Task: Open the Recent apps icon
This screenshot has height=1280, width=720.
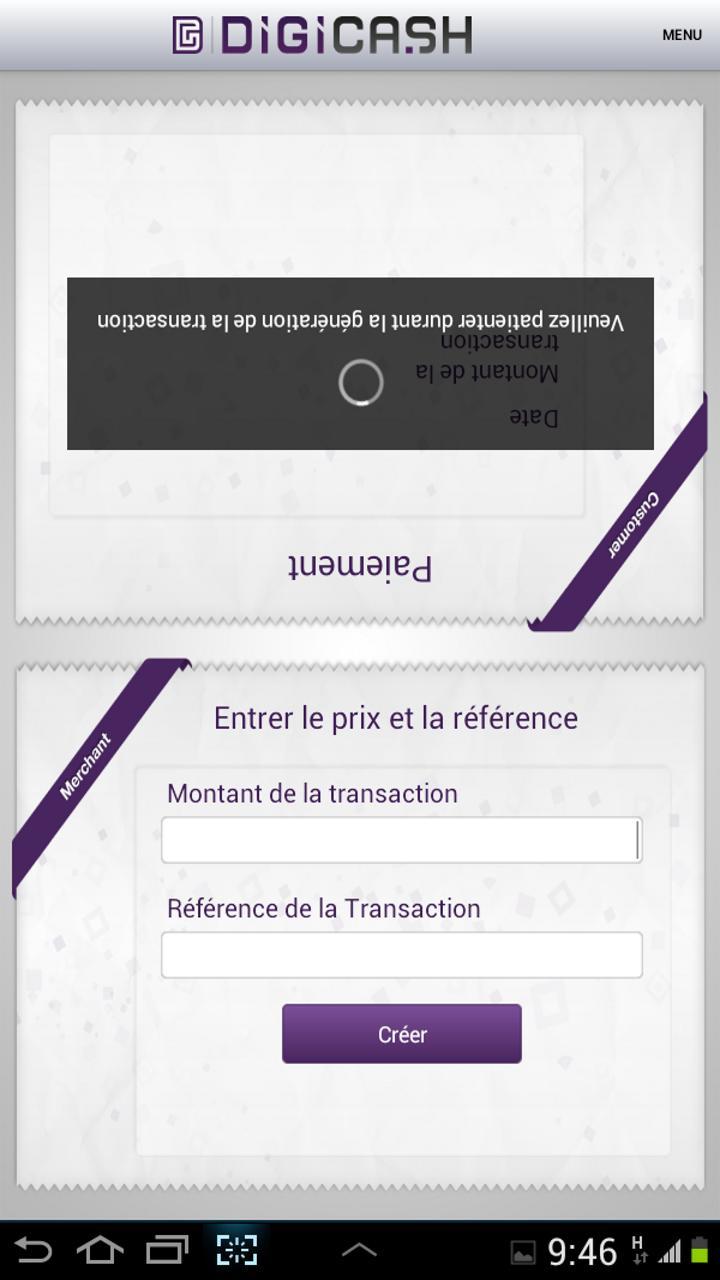Action: pyautogui.click(x=166, y=1248)
